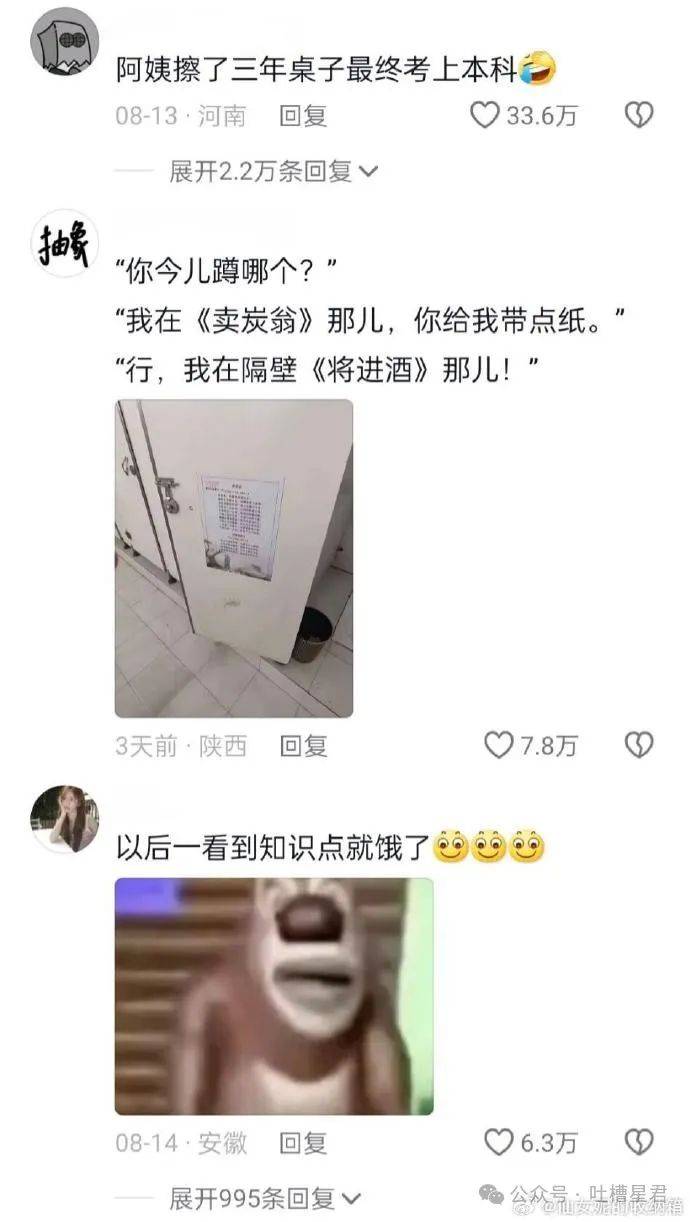
Task: Reply to the 陕西 comment
Action: (304, 745)
